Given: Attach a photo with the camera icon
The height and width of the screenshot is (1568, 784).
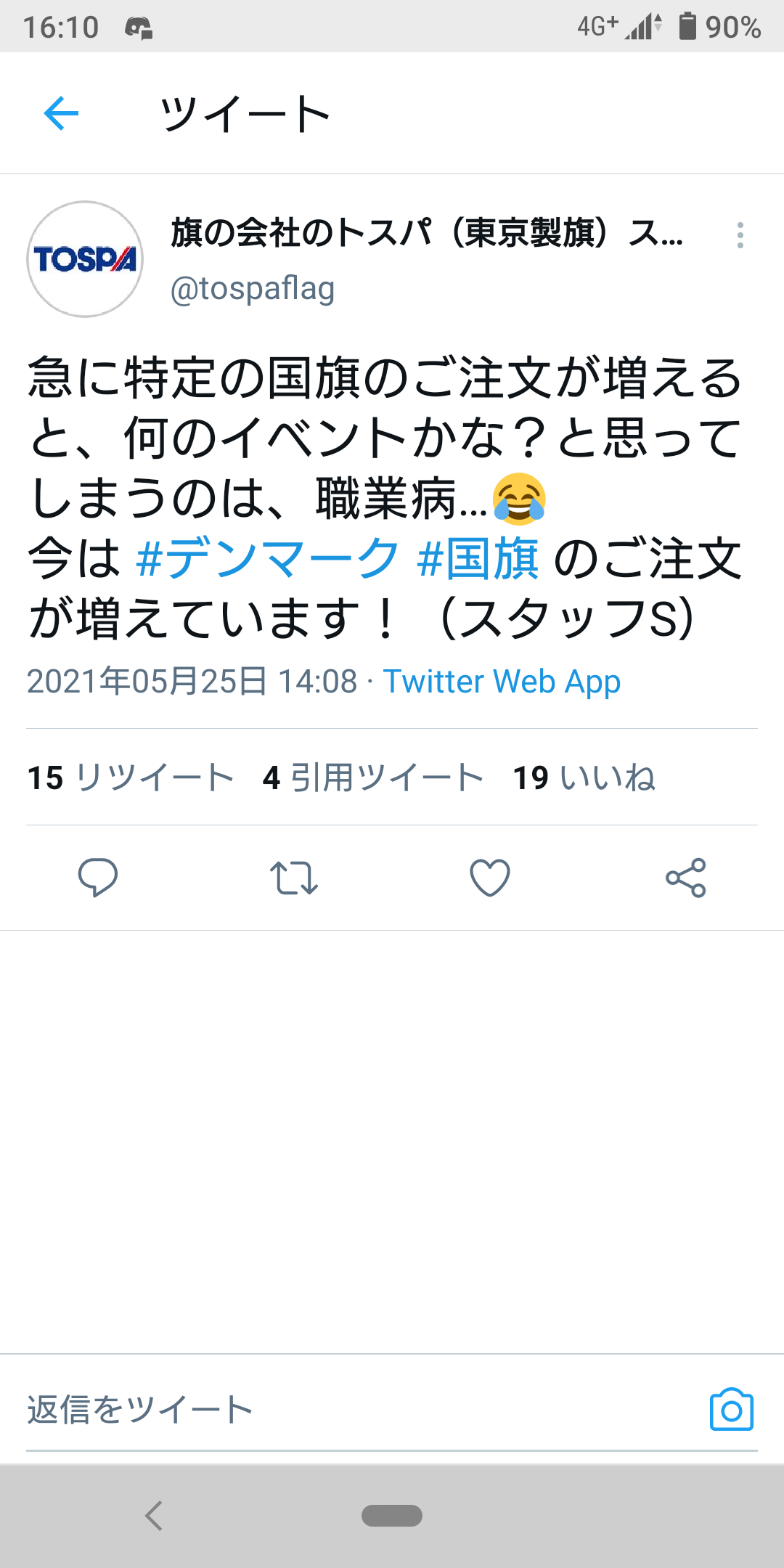Looking at the screenshot, I should coord(731,1410).
